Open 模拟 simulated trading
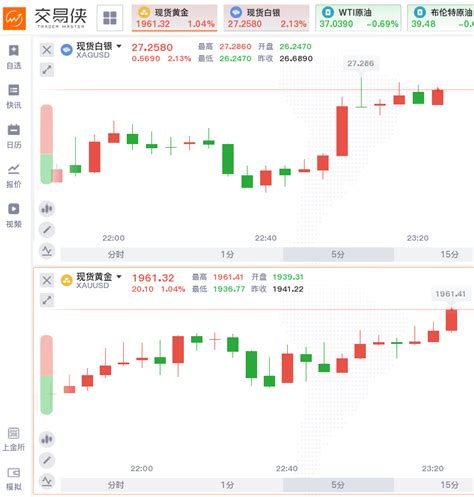The width and height of the screenshot is (474, 497). click(x=14, y=479)
